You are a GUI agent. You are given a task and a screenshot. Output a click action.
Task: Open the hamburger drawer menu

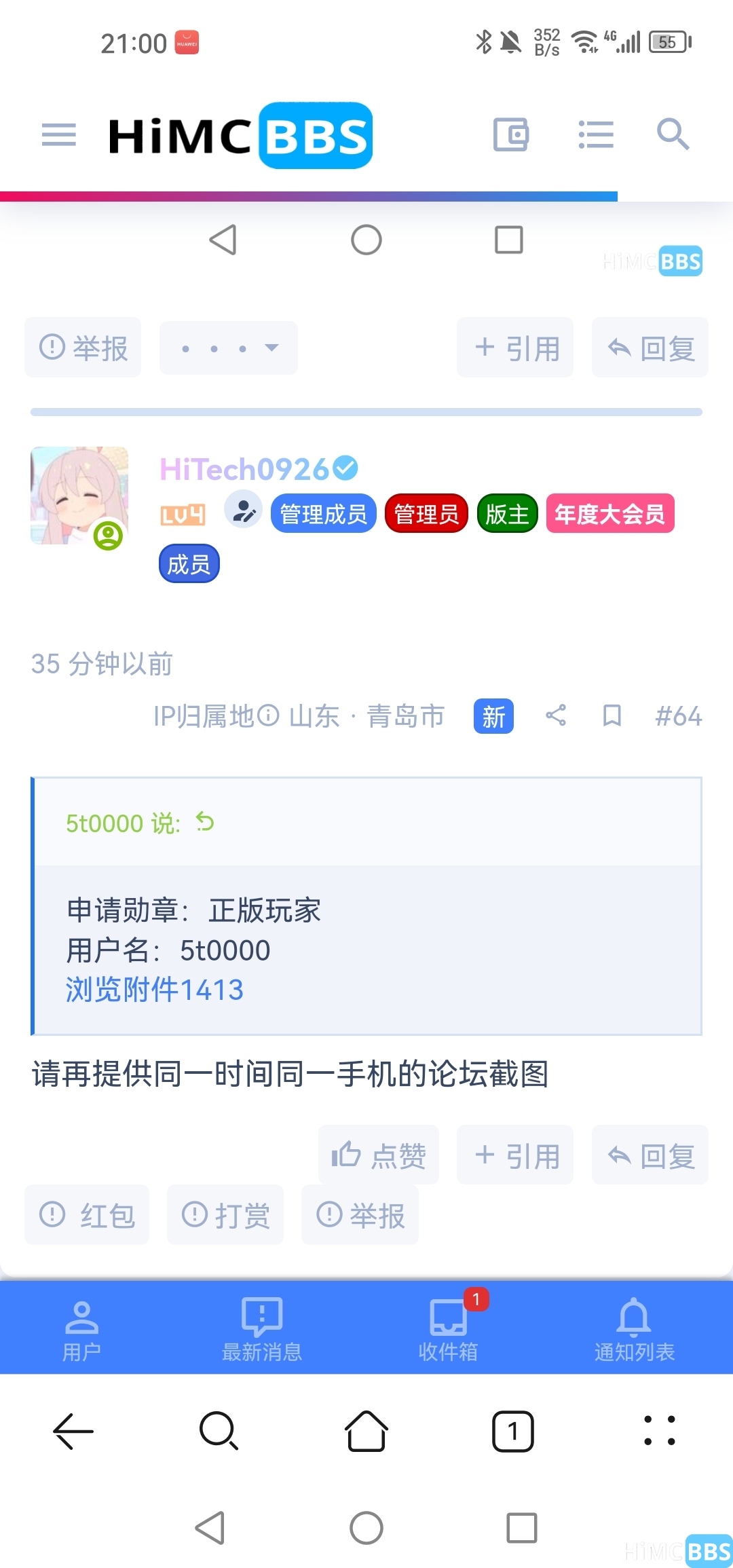coord(59,134)
